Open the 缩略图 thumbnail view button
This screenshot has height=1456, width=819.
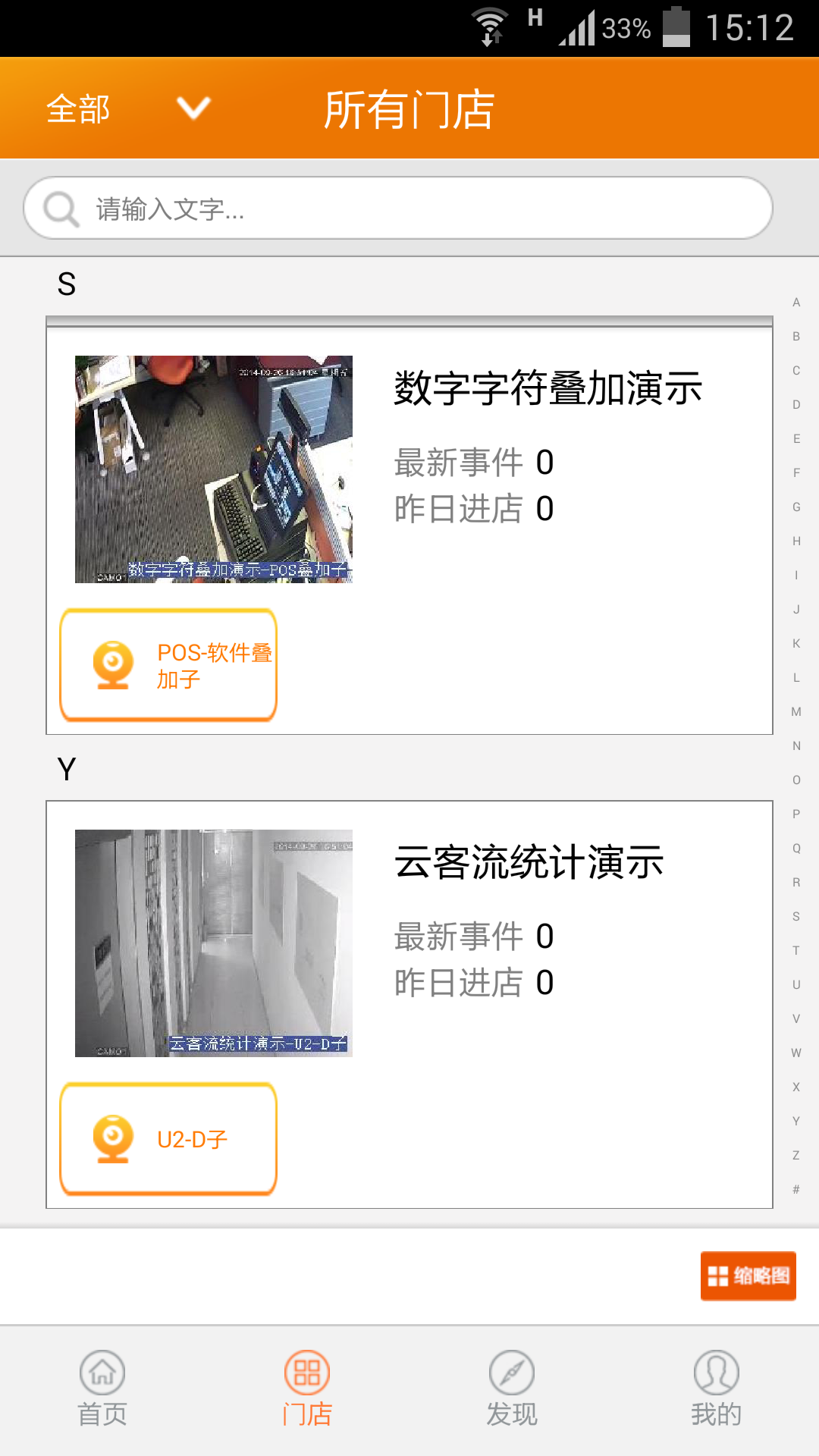748,1276
